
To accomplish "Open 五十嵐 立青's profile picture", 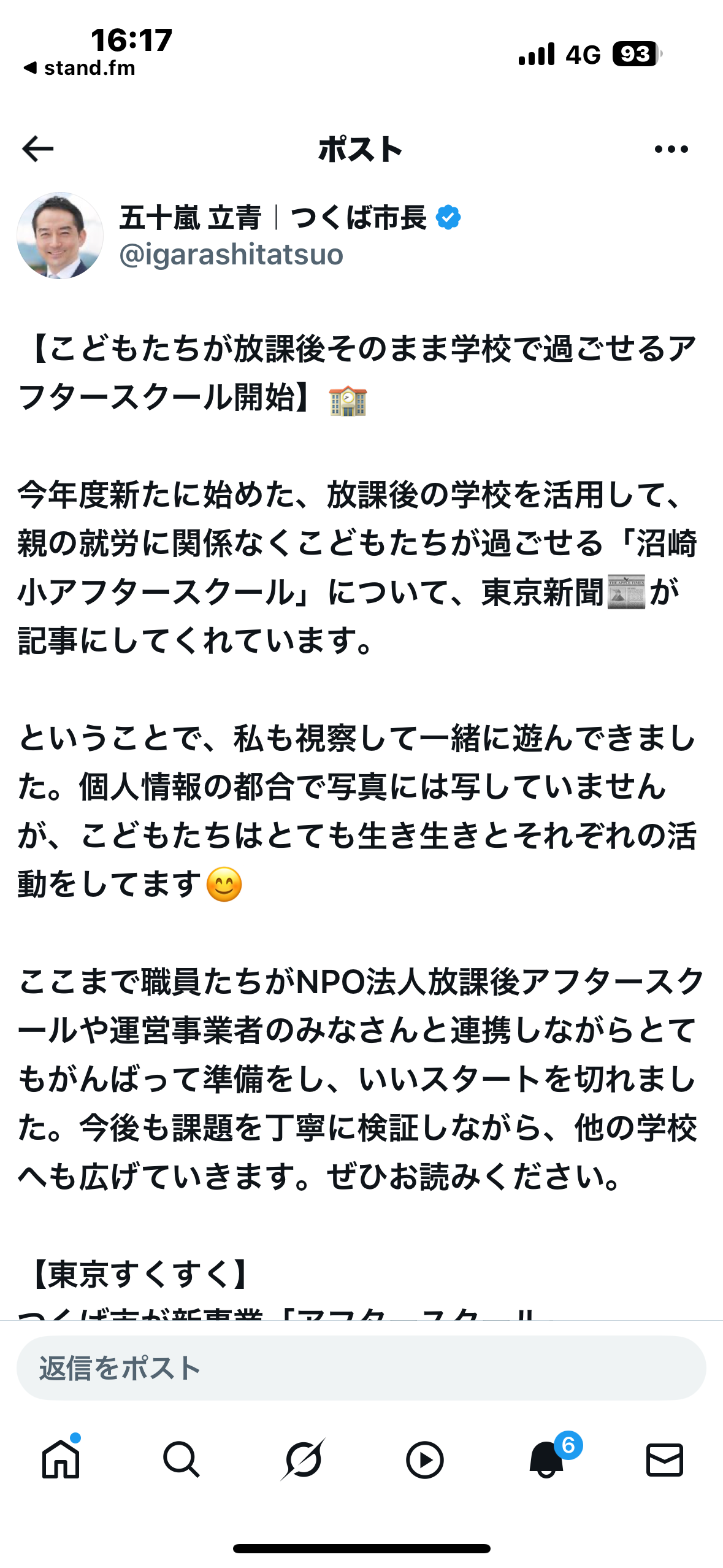I will (60, 236).
